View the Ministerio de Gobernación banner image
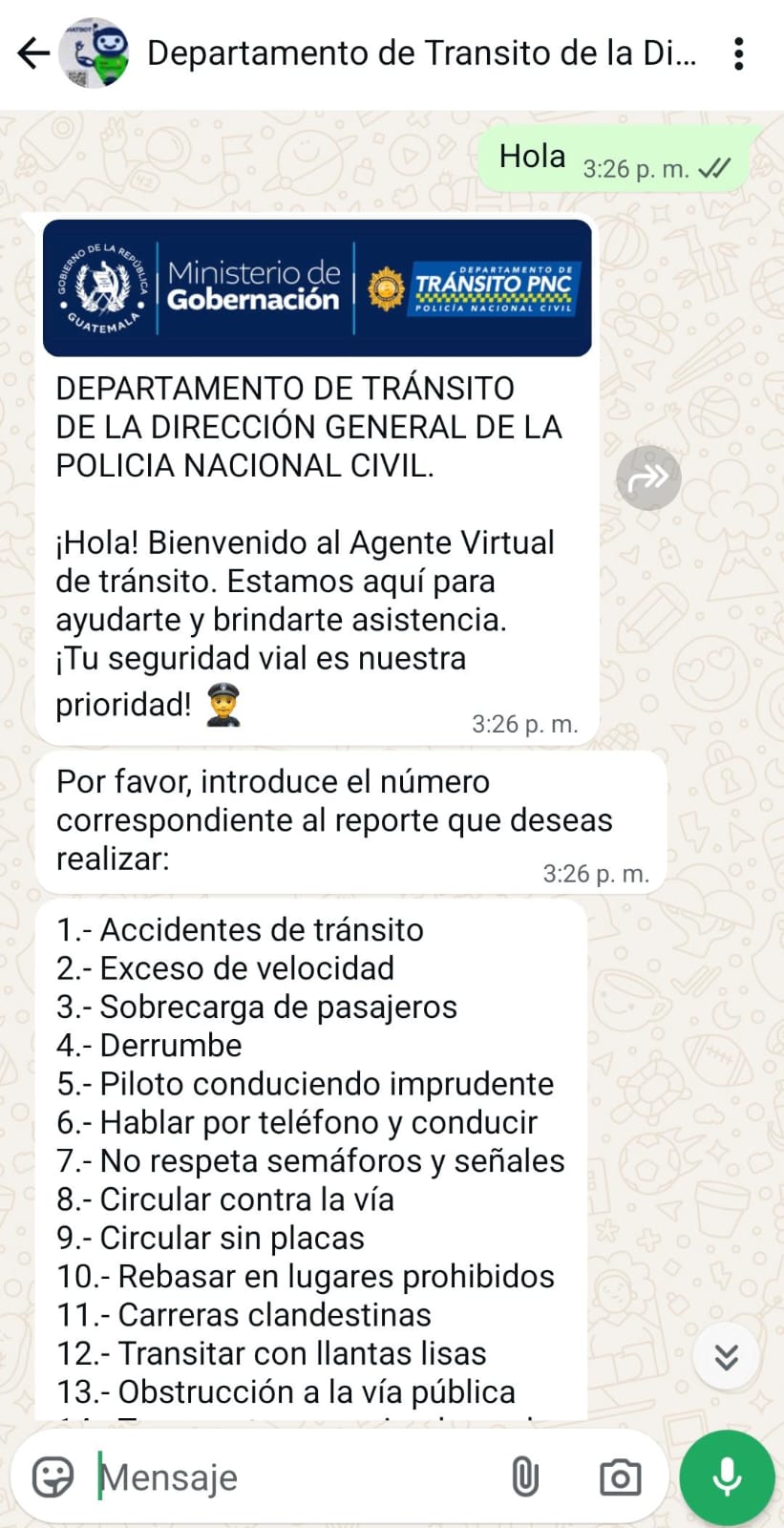The width and height of the screenshot is (784, 1528). click(317, 287)
